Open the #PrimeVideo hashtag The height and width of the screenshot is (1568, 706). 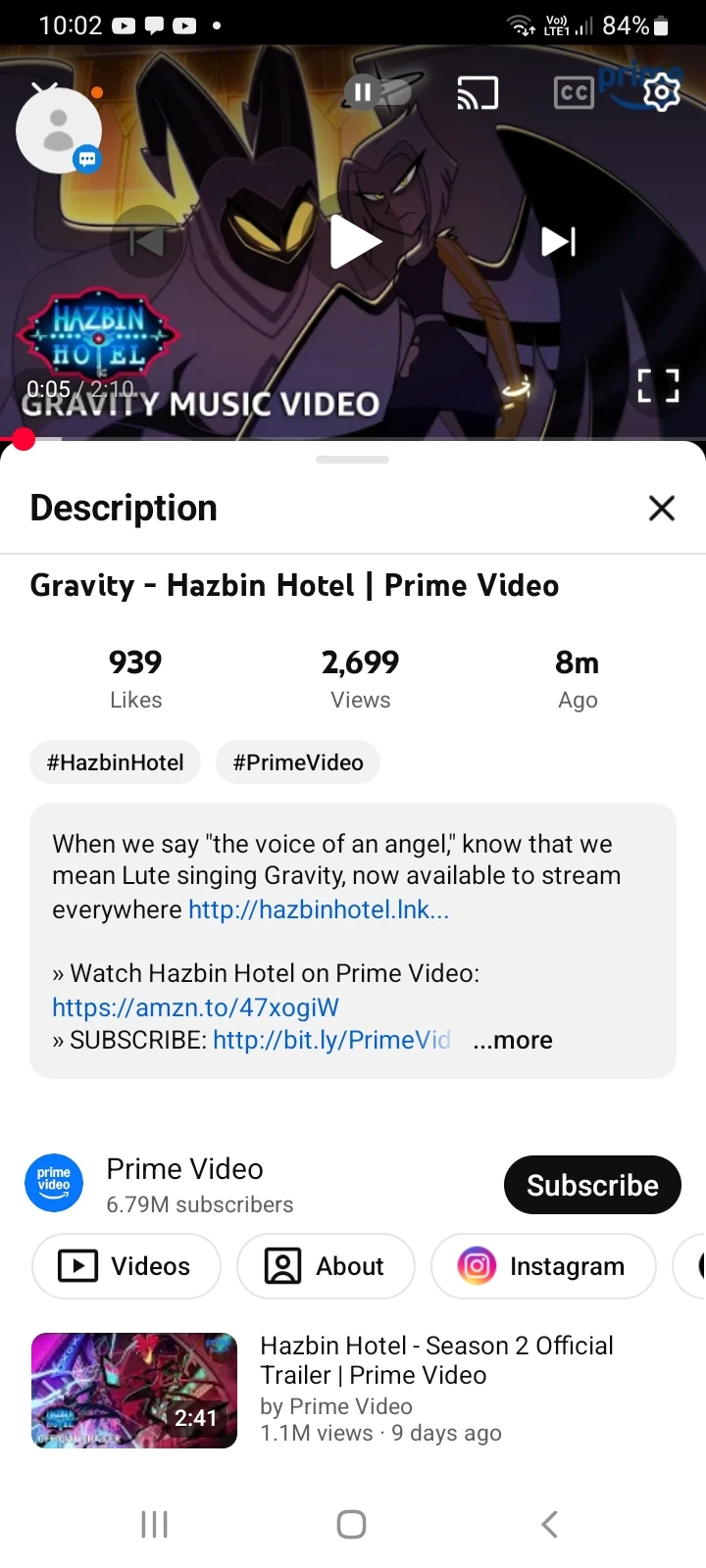[x=298, y=762]
